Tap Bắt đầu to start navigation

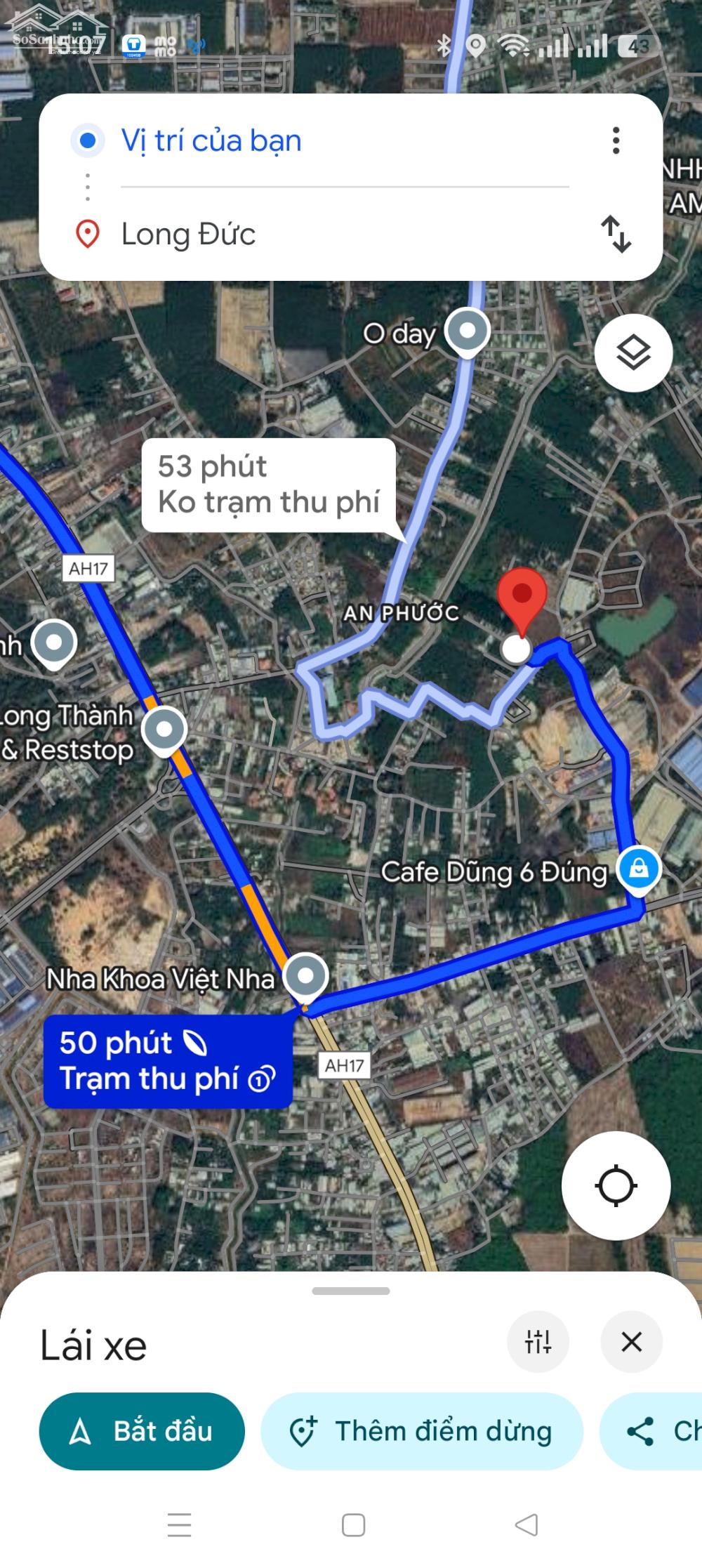click(143, 1432)
